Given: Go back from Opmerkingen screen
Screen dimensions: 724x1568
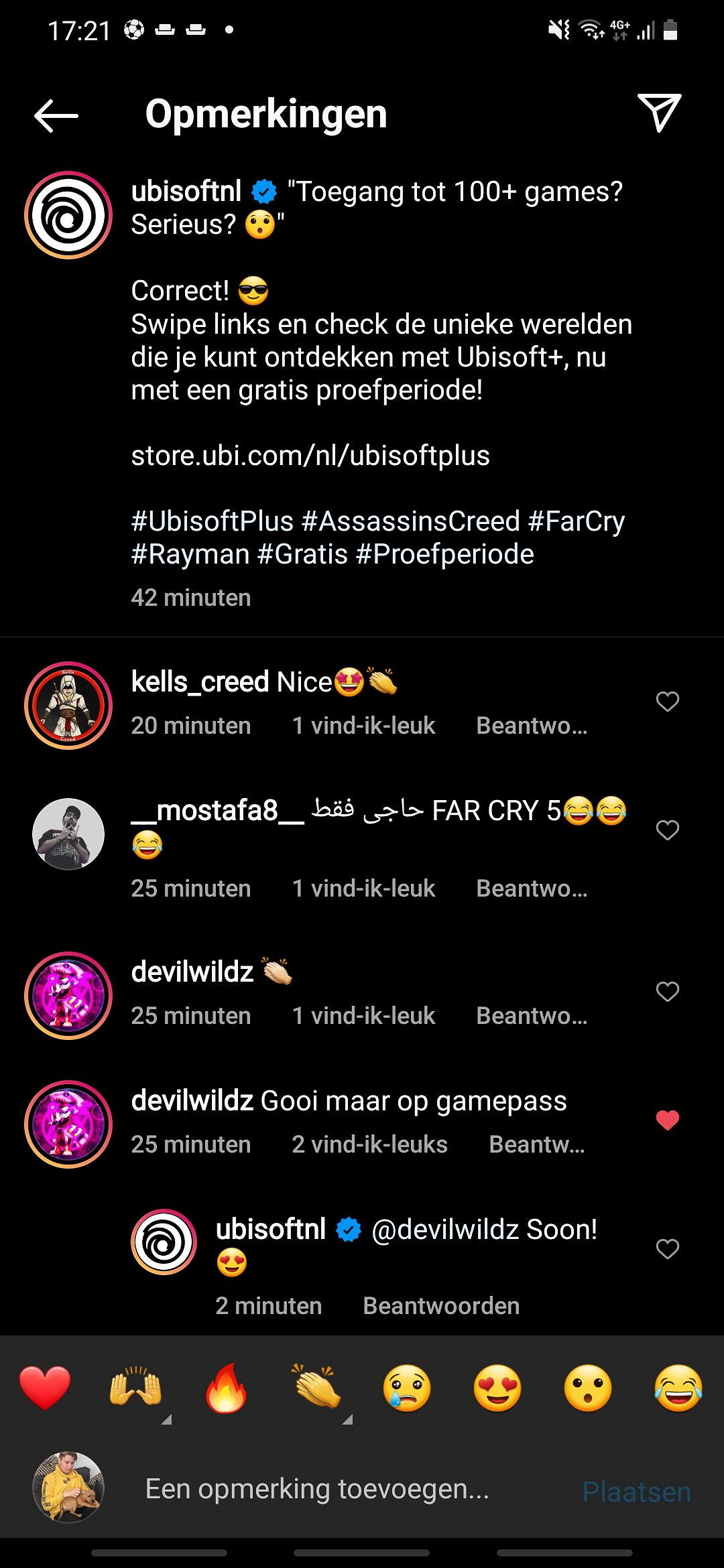Looking at the screenshot, I should coord(56,115).
